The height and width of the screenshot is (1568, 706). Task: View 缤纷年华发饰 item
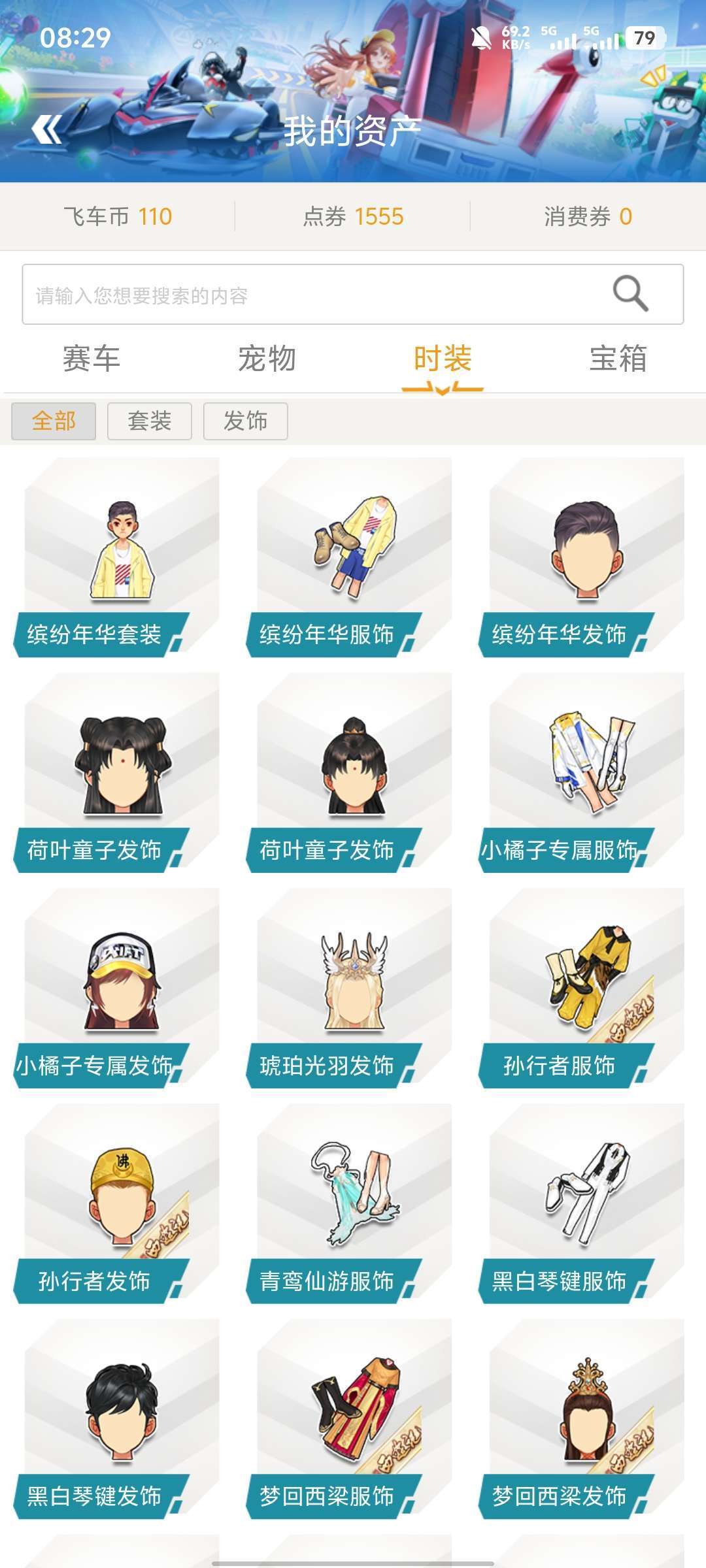586,555
